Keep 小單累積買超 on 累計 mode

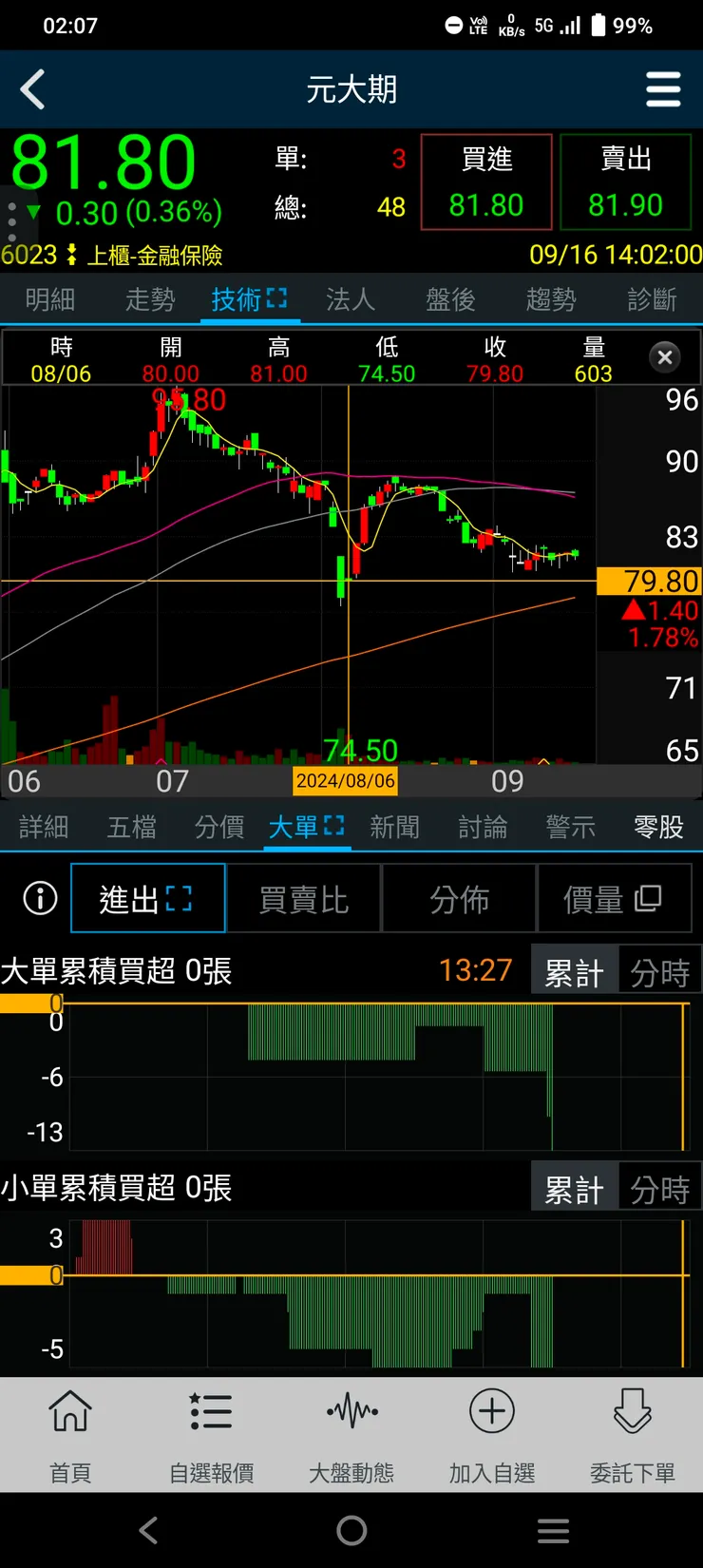(574, 1186)
